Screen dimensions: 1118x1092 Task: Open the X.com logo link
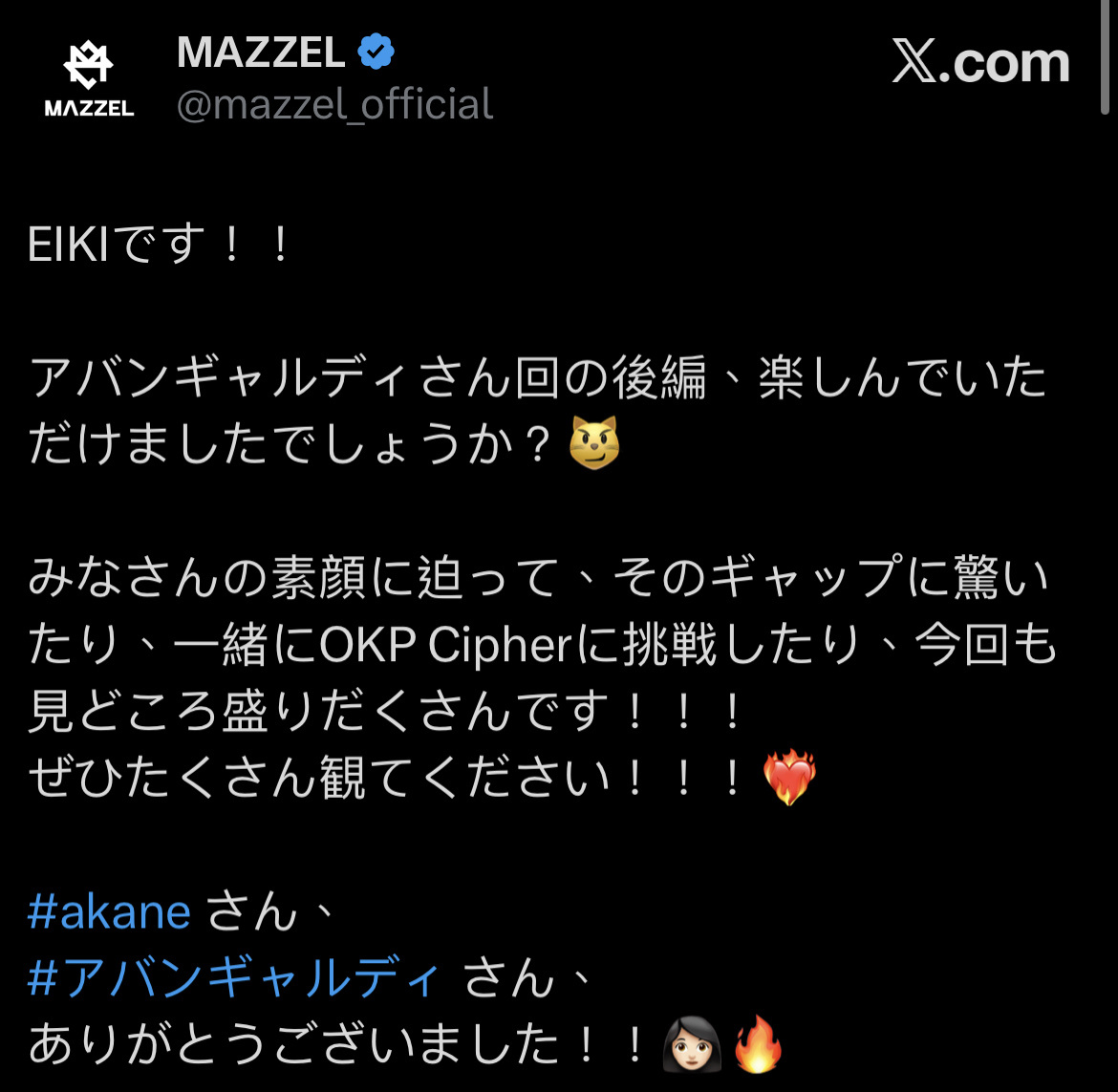[980, 63]
